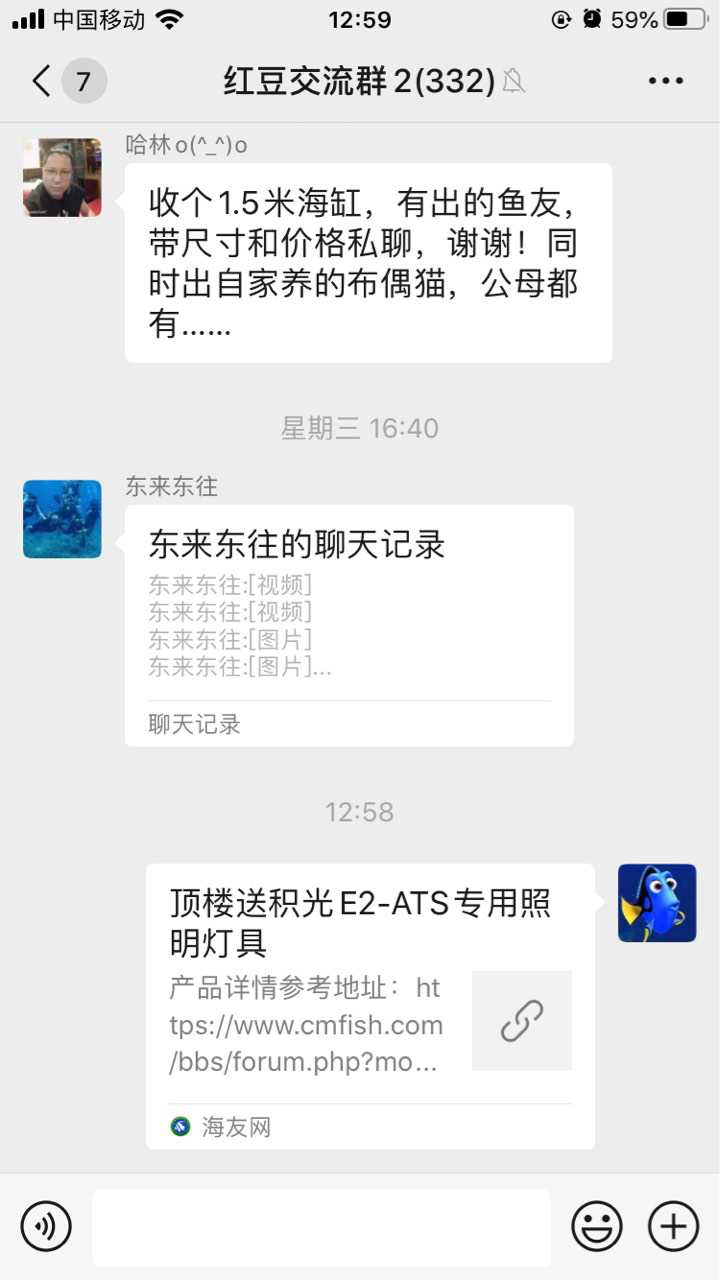The width and height of the screenshot is (720, 1280).
Task: Open the emoji sticker panel
Action: click(x=597, y=1226)
